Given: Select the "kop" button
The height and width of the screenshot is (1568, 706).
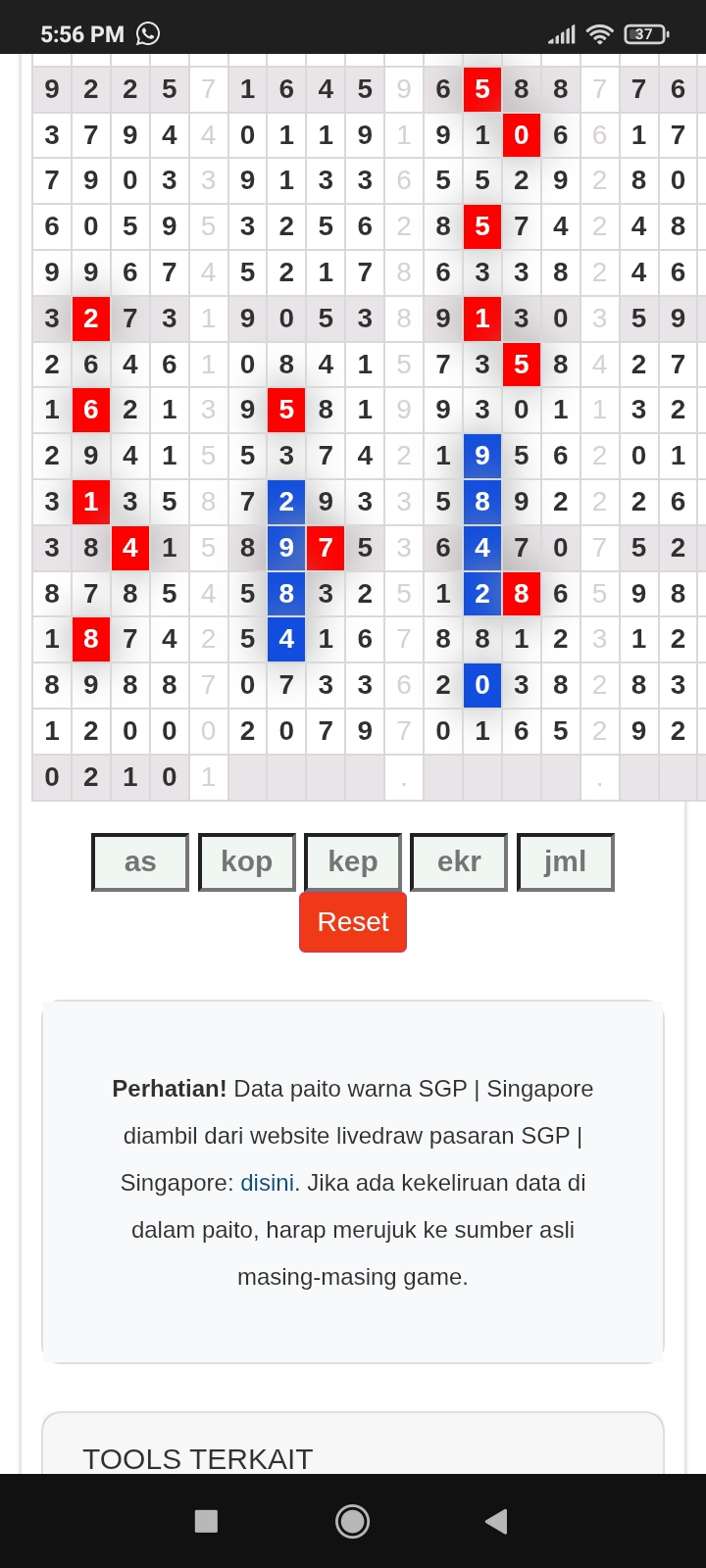Looking at the screenshot, I should coord(247,861).
